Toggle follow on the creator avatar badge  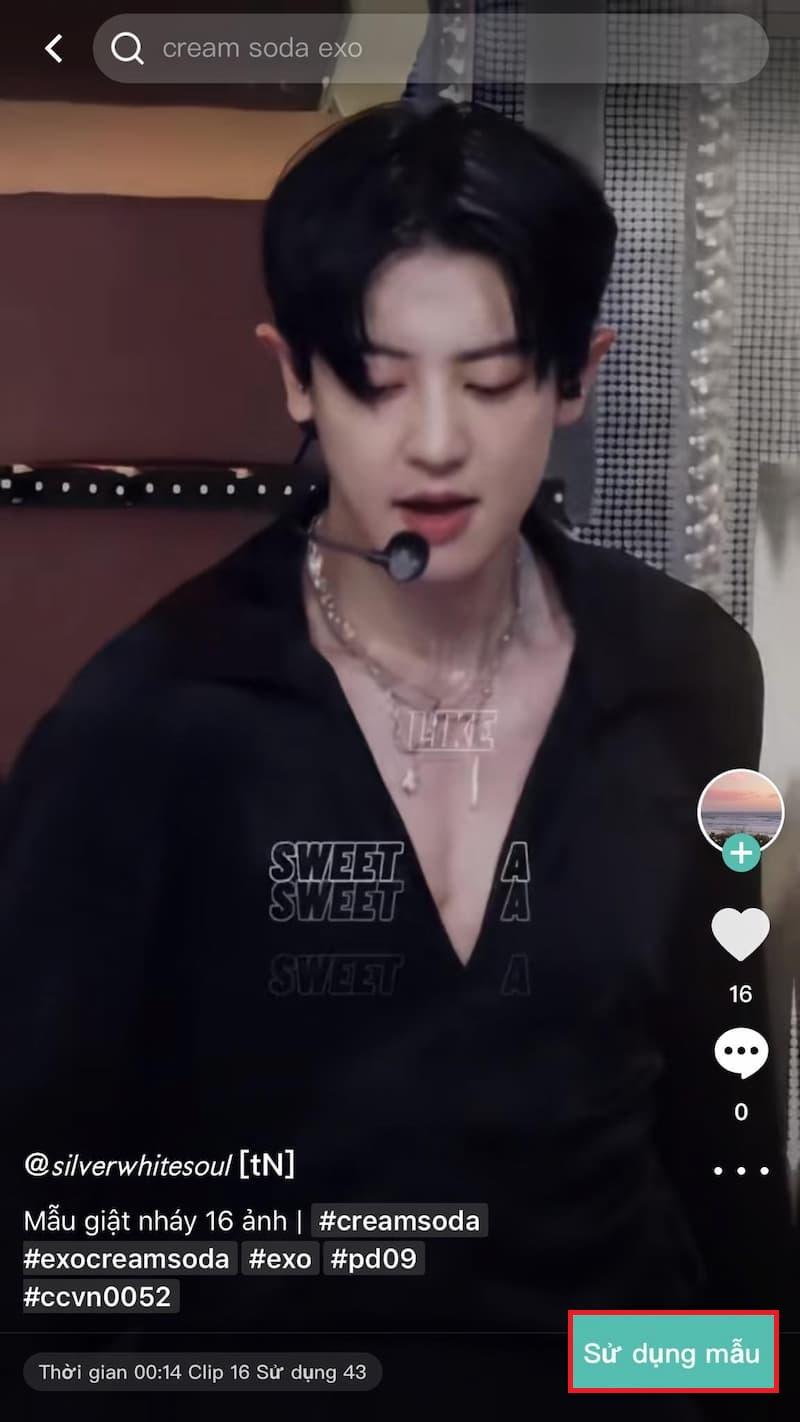(x=740, y=853)
